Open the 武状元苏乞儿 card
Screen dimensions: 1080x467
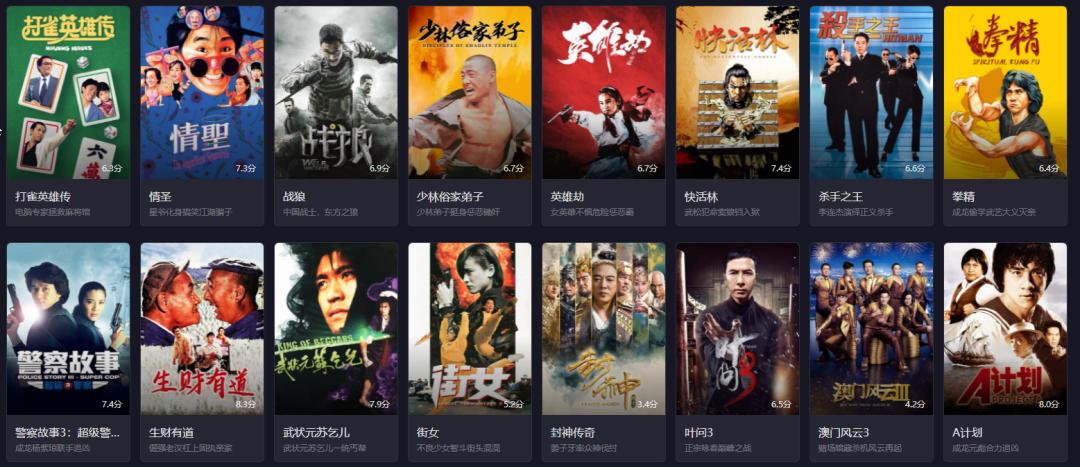point(336,329)
